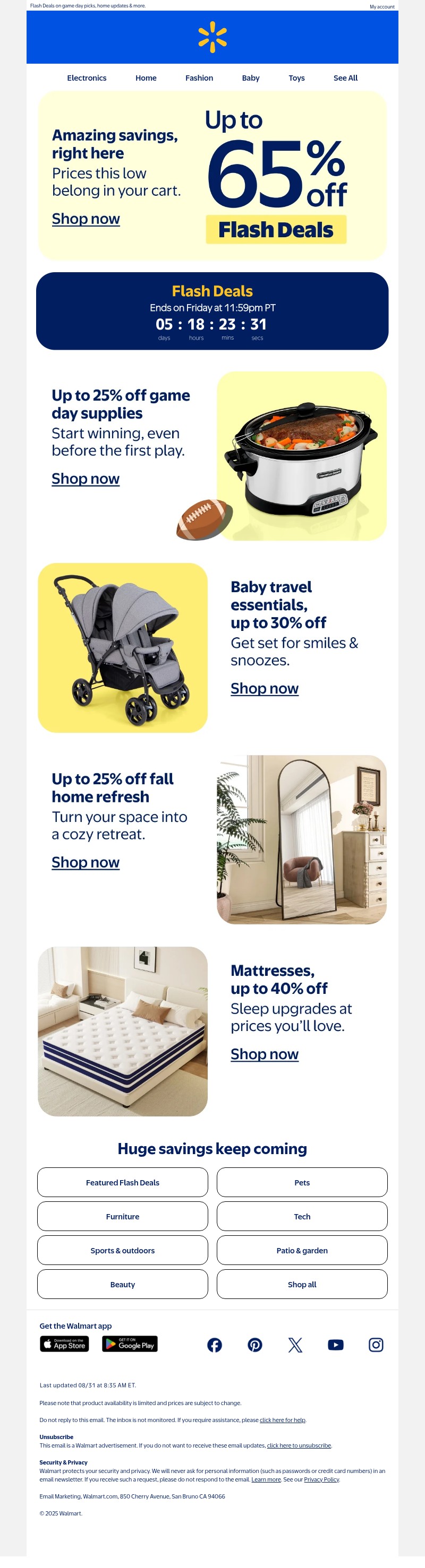Choose the Tech button
The height and width of the screenshot is (1568, 425).
(x=302, y=1216)
